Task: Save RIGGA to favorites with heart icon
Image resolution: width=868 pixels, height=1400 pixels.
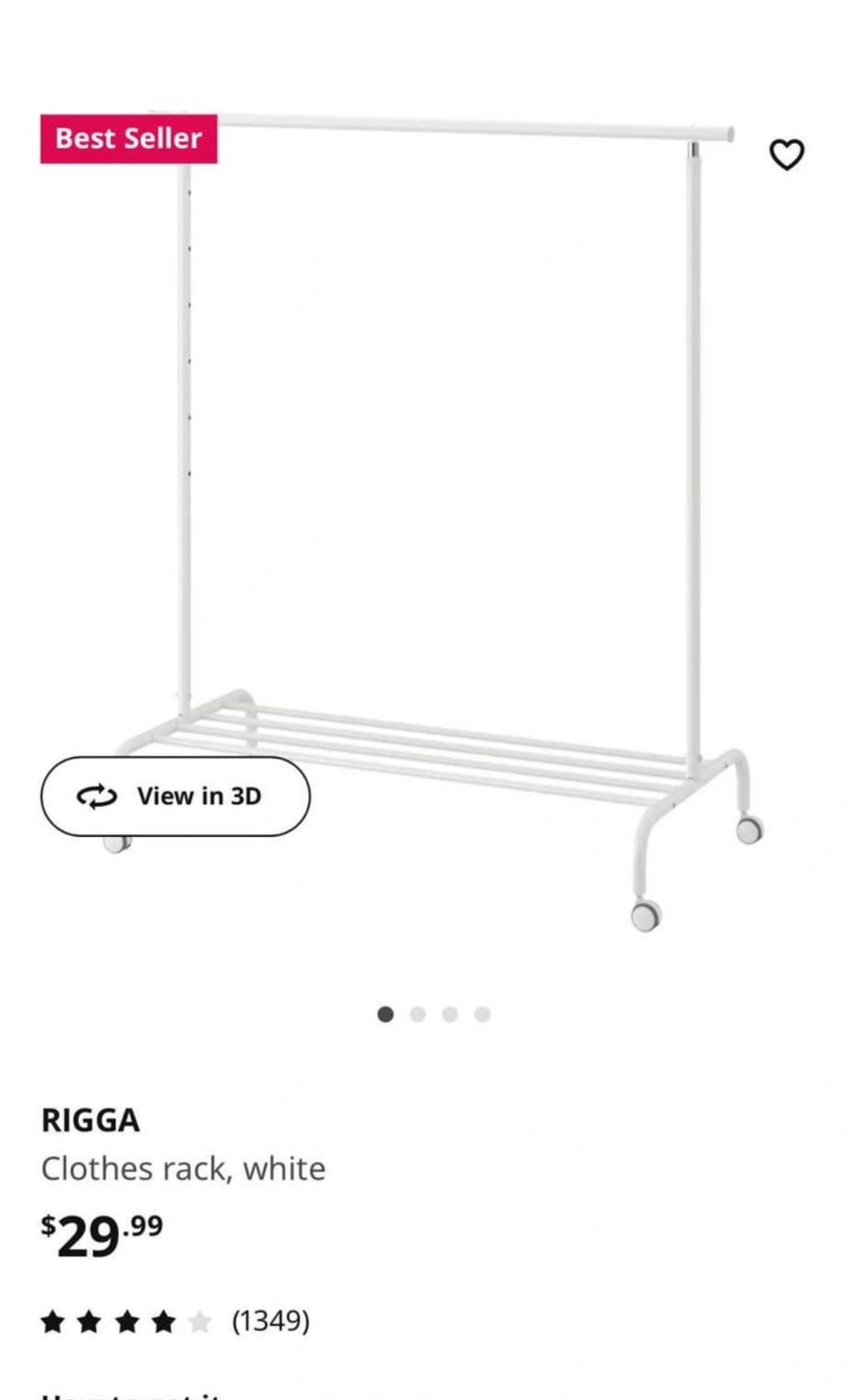Action: click(786, 155)
